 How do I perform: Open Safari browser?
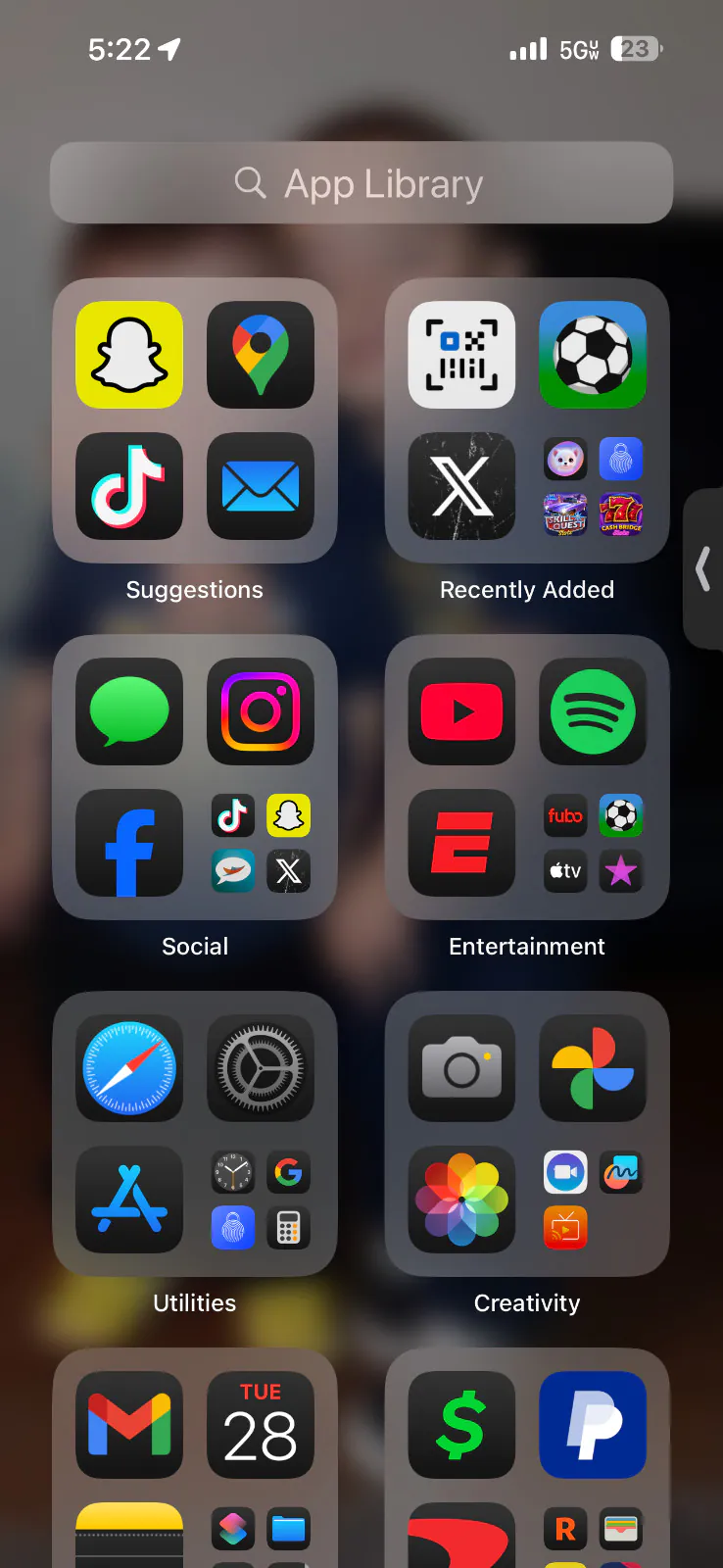pyautogui.click(x=129, y=1068)
